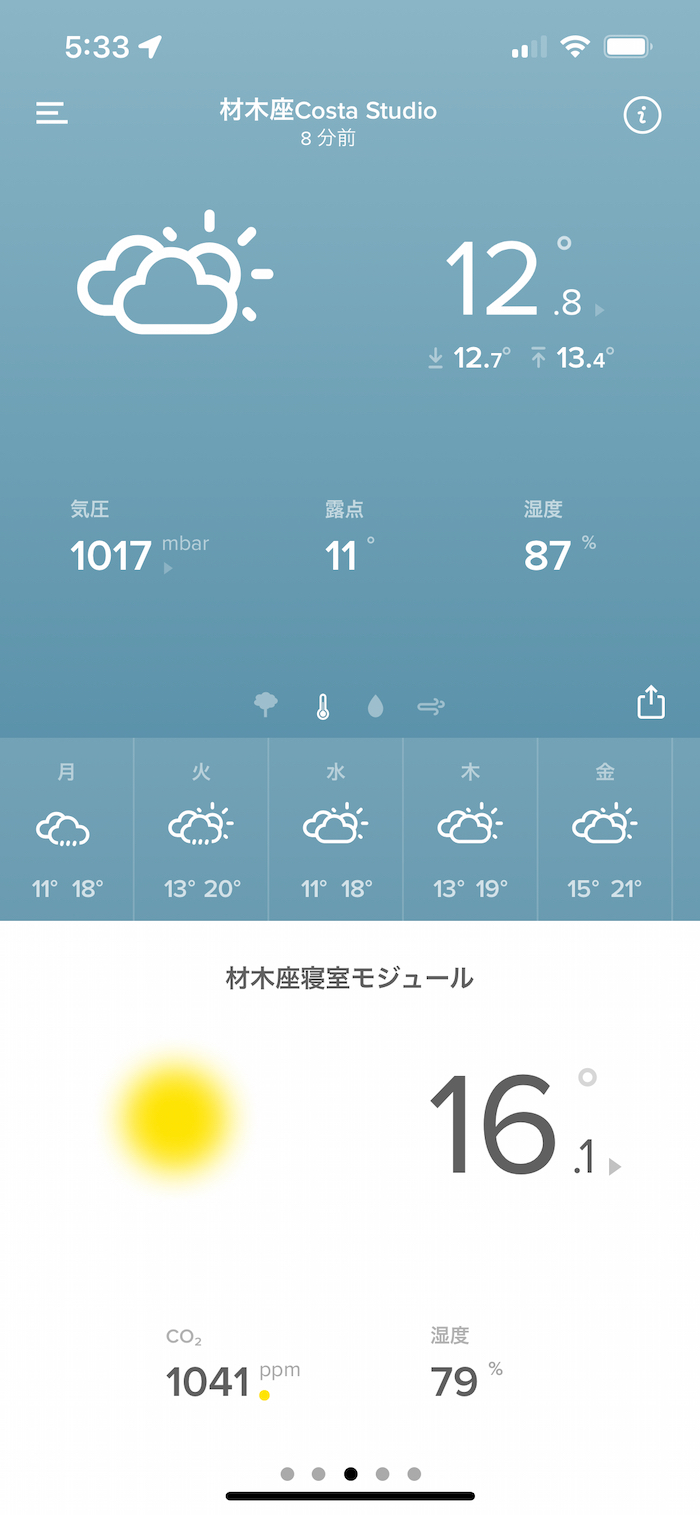Open Wednesday (水) forecast

336,829
